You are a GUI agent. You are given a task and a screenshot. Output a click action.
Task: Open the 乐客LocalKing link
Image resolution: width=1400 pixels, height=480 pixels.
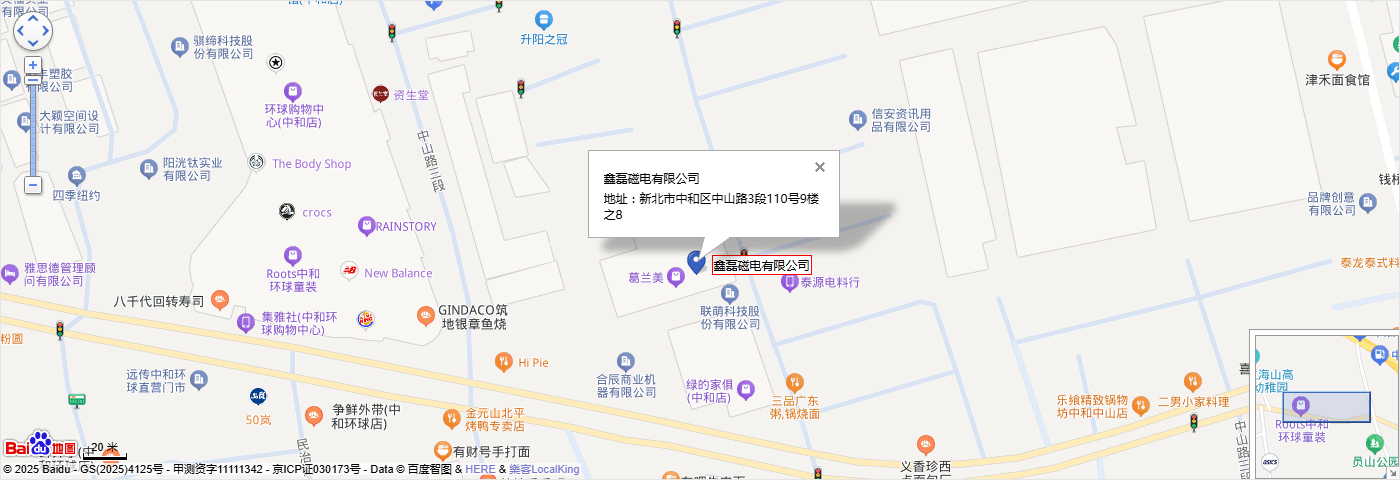coord(544,469)
